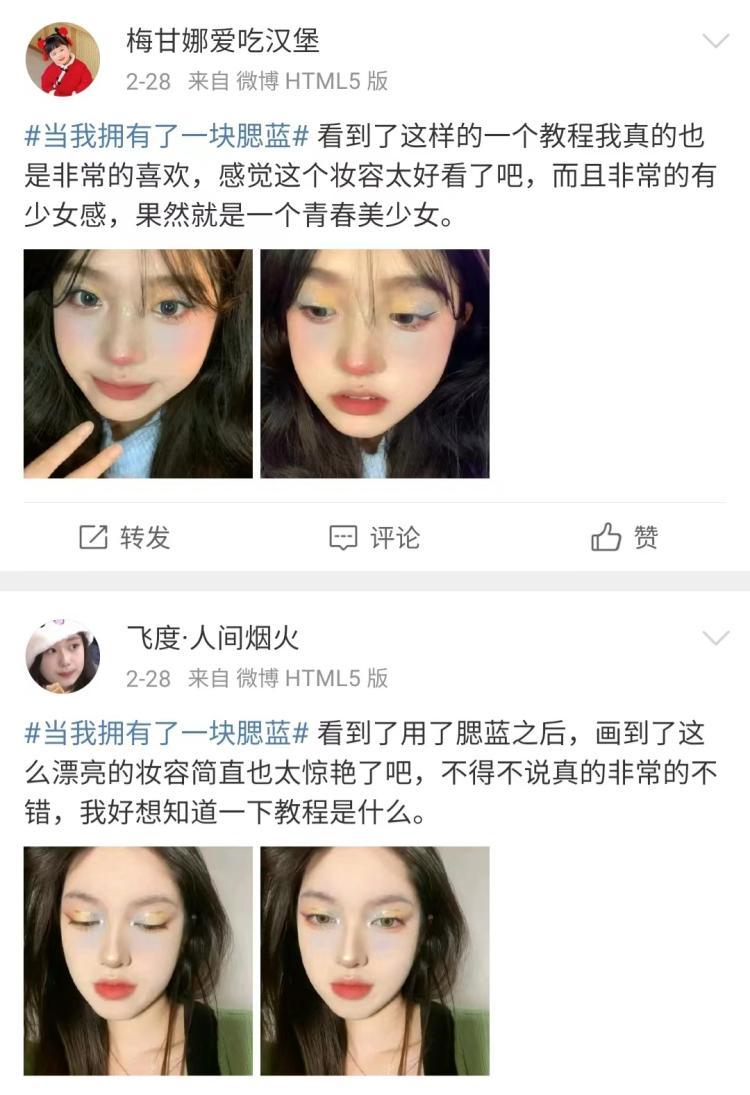View the second photo in 梅甘娜爱吃汉堡's post
This screenshot has height=1095, width=750.
click(375, 363)
